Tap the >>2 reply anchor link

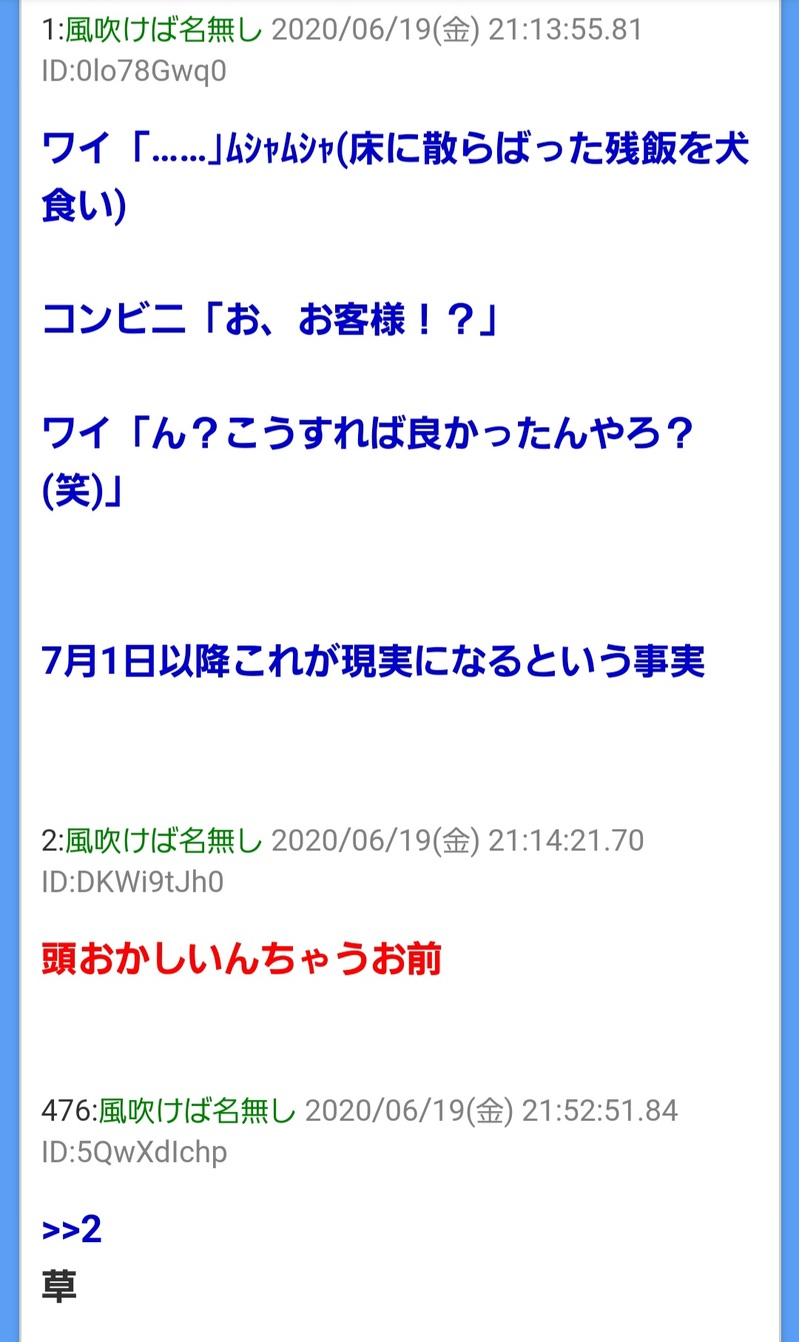point(71,1229)
